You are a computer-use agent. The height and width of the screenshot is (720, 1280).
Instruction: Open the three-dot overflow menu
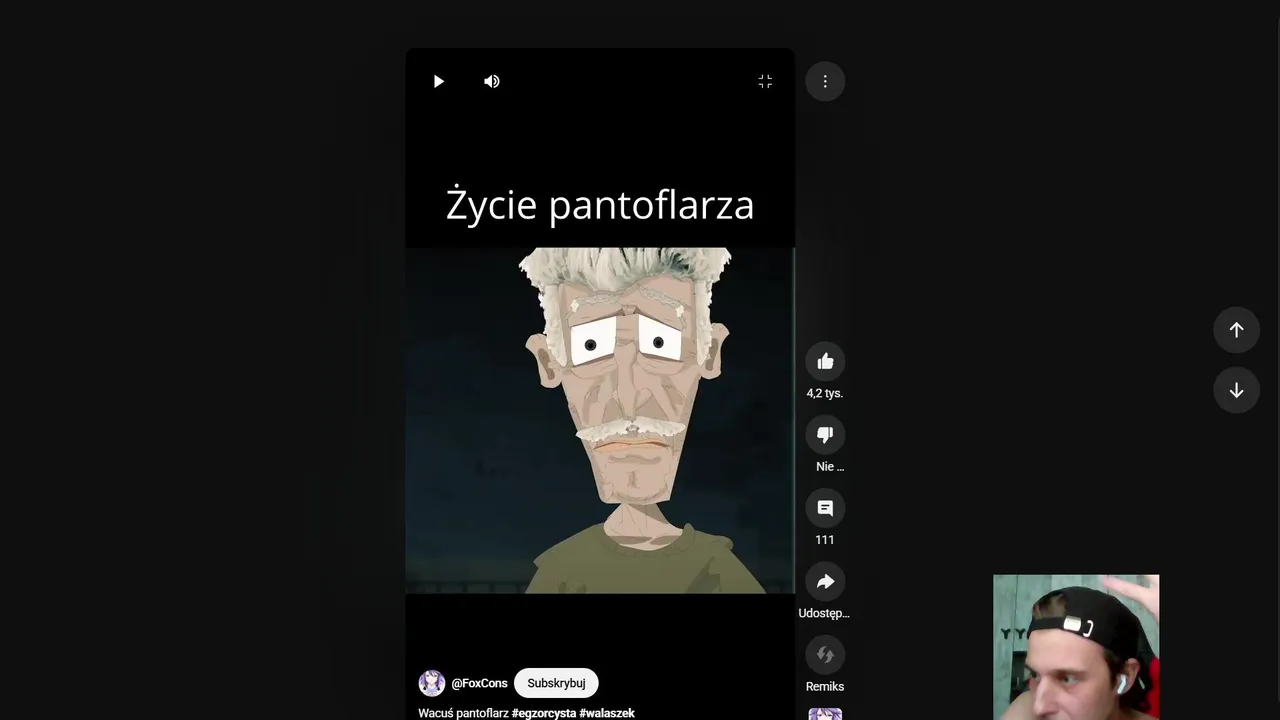click(x=825, y=82)
